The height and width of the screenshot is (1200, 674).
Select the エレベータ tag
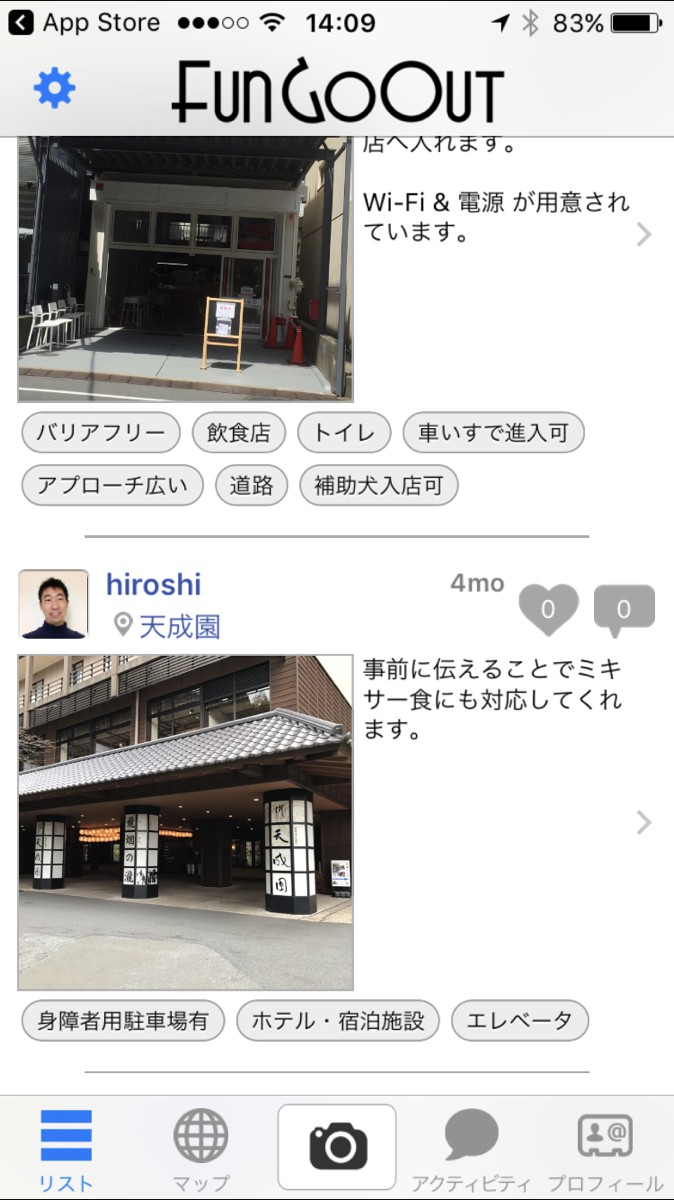520,1021
